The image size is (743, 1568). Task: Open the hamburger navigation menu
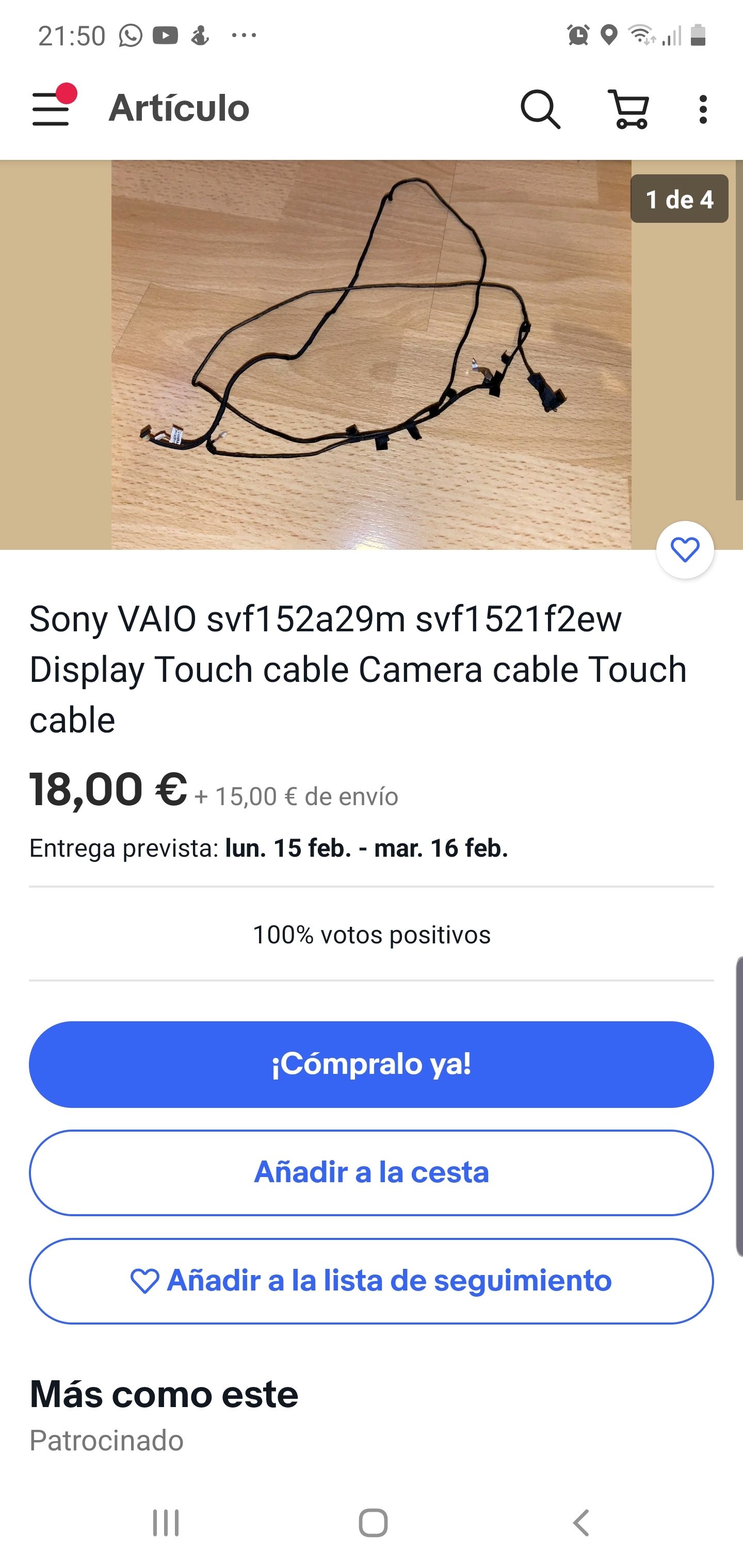click(51, 108)
